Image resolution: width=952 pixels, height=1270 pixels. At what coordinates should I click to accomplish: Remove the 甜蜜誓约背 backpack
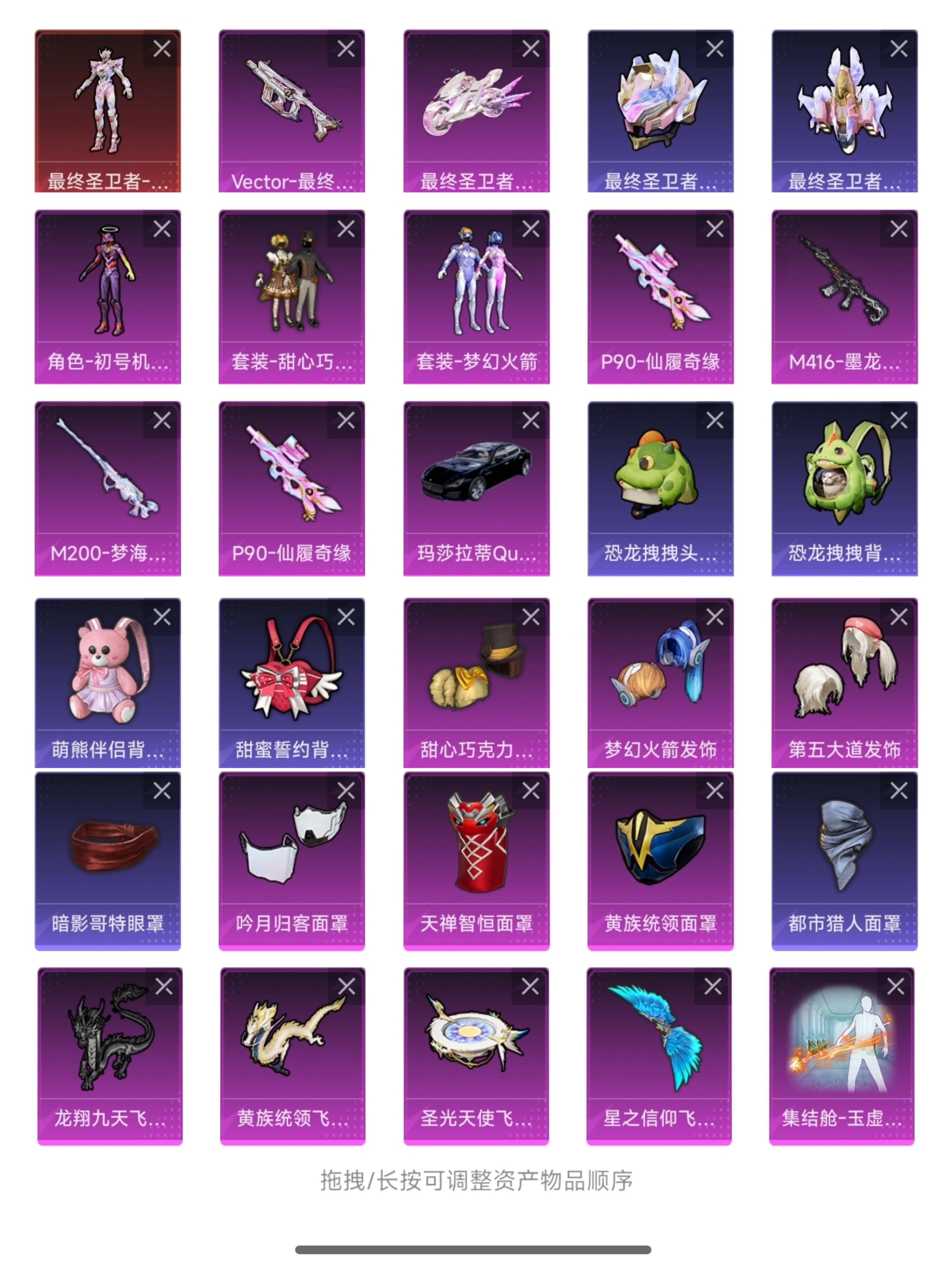346,617
